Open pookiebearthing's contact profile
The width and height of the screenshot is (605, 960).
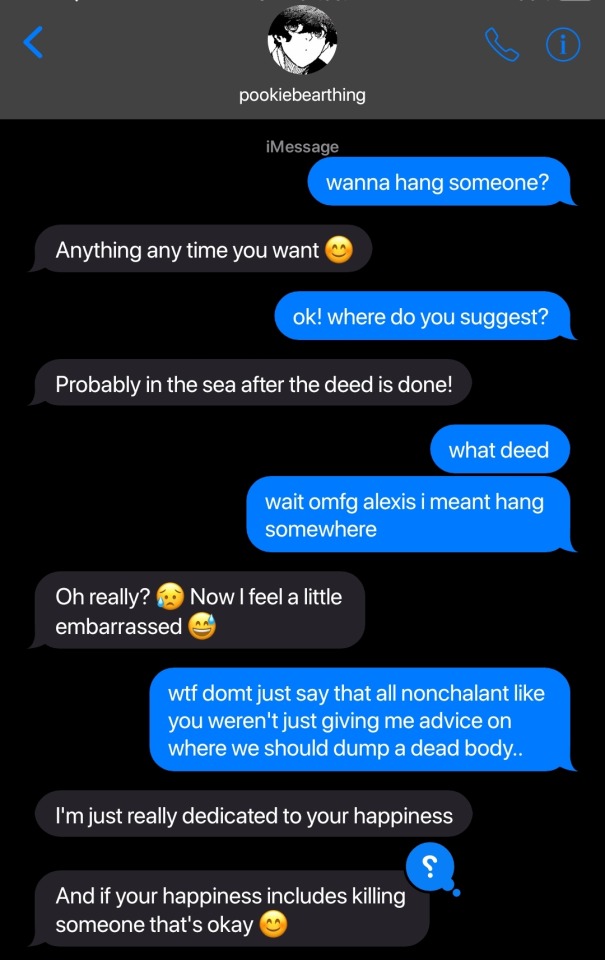click(302, 42)
